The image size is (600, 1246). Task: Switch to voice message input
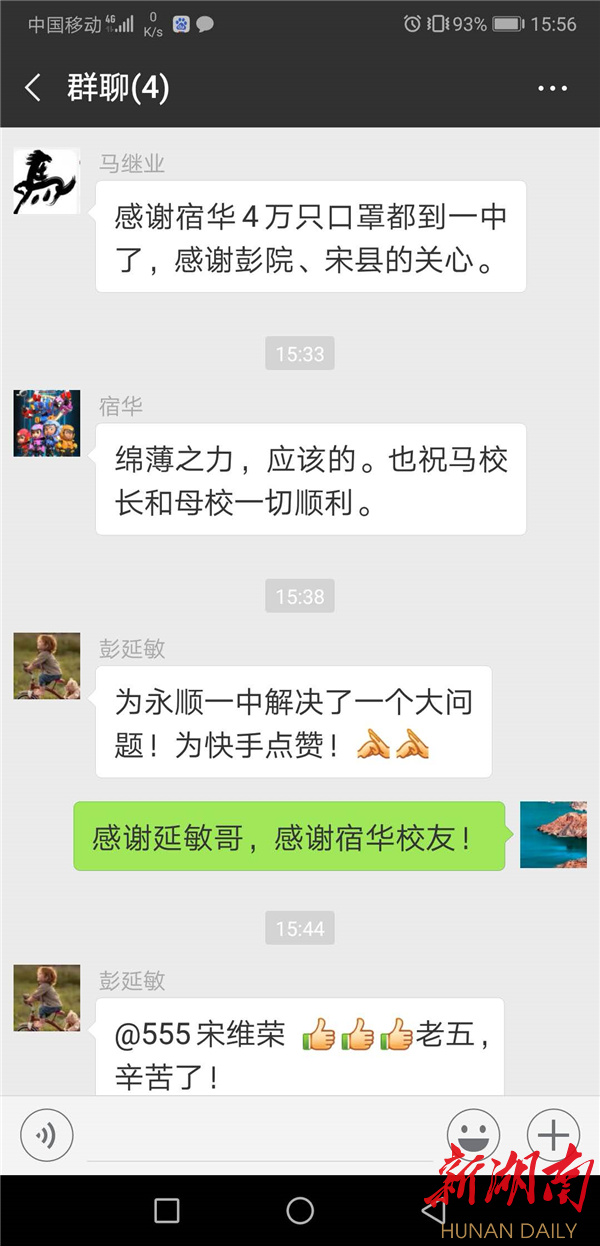[47, 1136]
